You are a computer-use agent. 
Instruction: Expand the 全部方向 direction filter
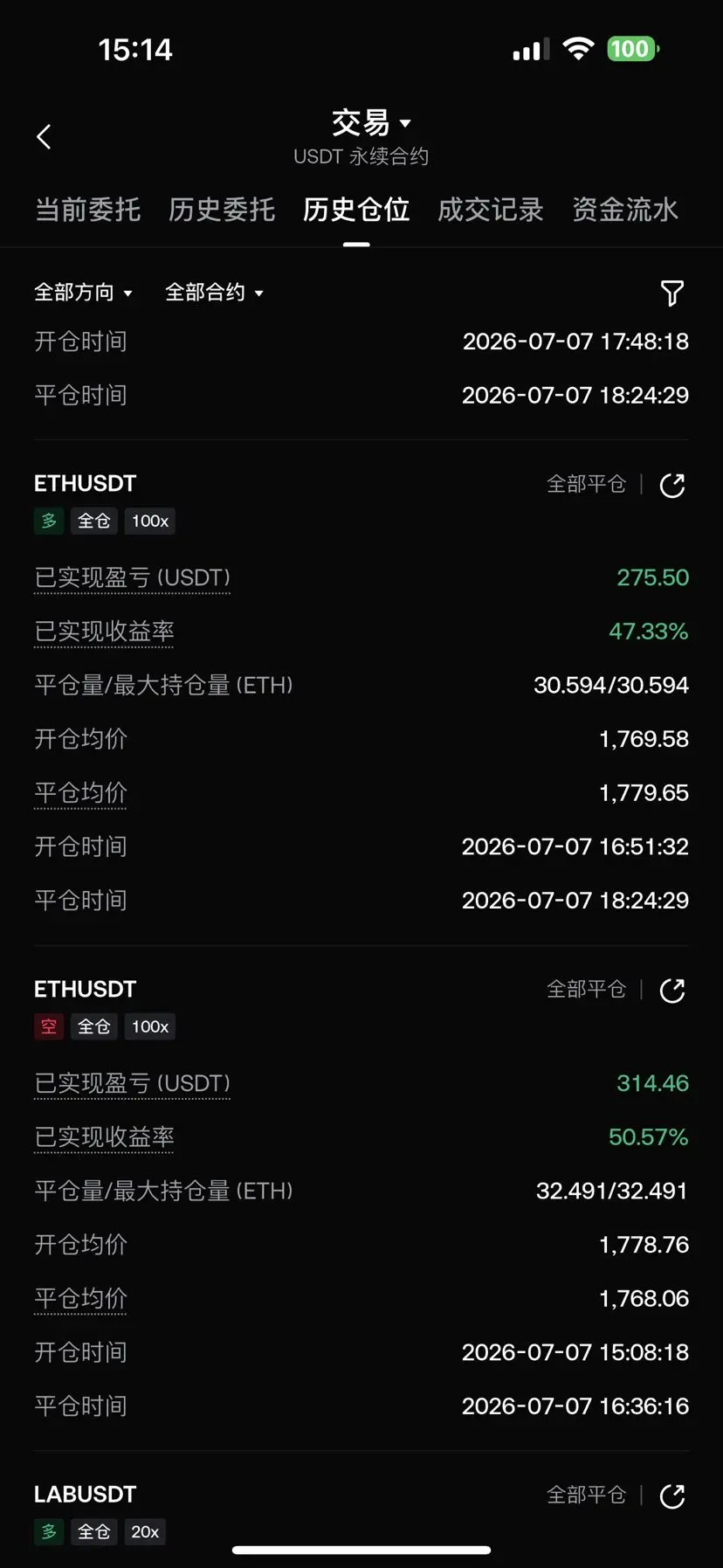coord(83,293)
